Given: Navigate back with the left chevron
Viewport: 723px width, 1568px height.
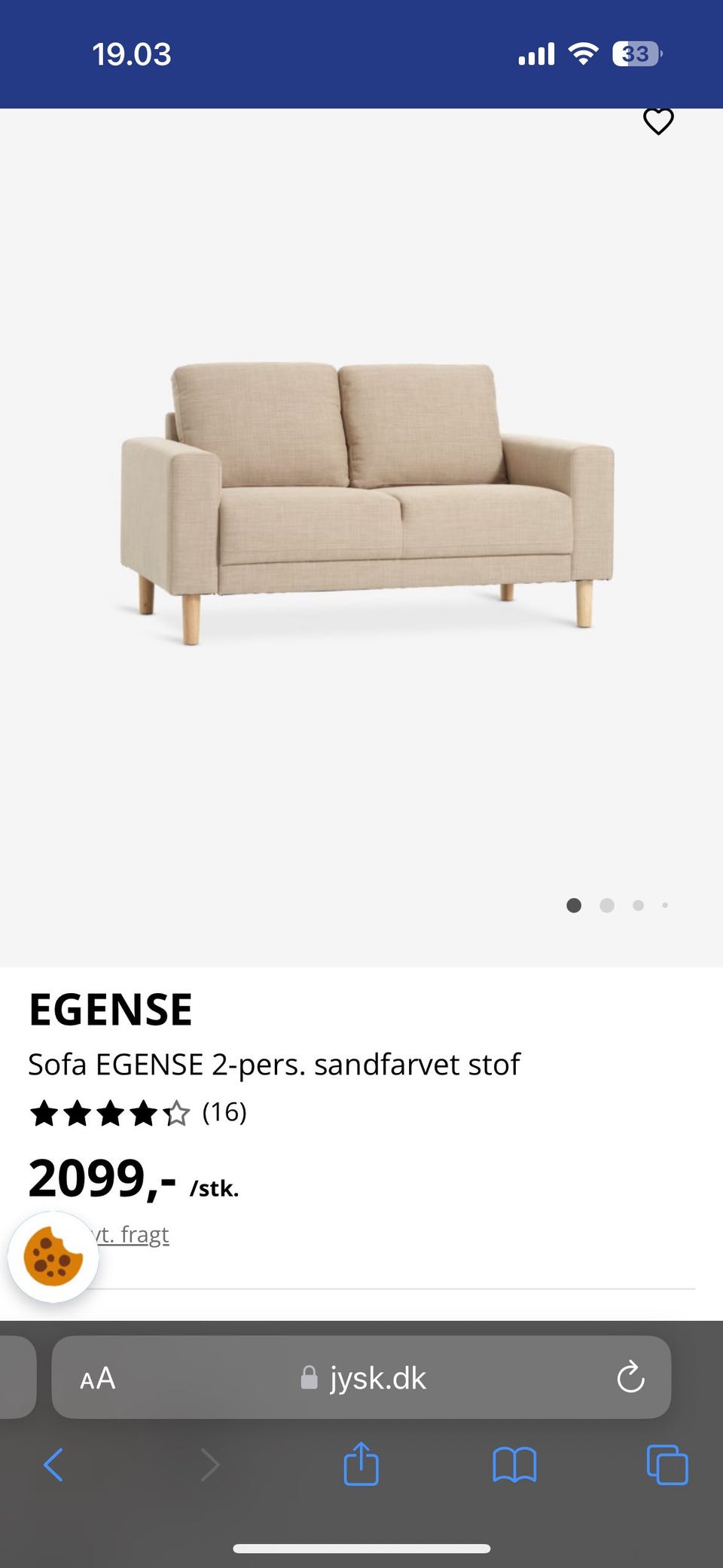Looking at the screenshot, I should pos(53,1465).
